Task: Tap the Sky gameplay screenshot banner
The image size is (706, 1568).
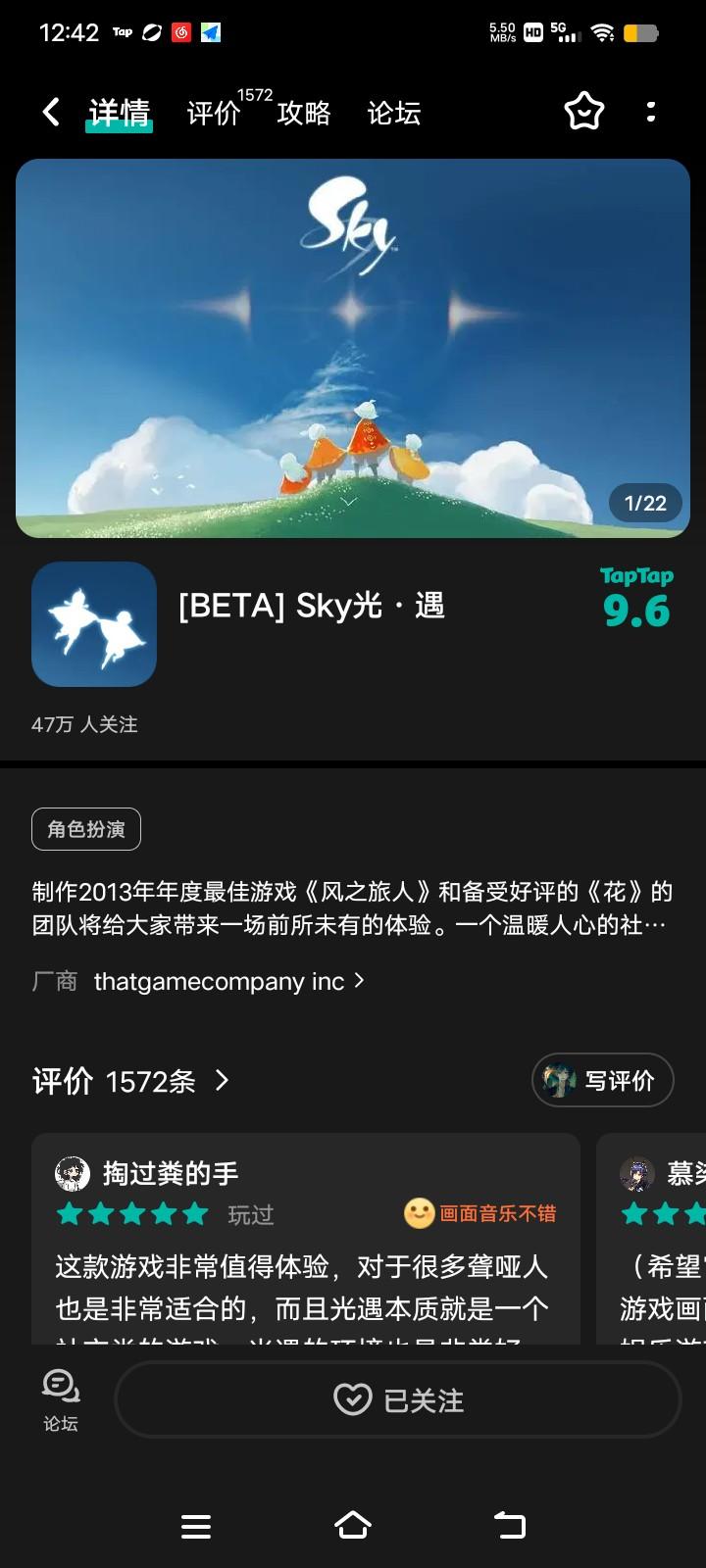Action: (x=353, y=348)
